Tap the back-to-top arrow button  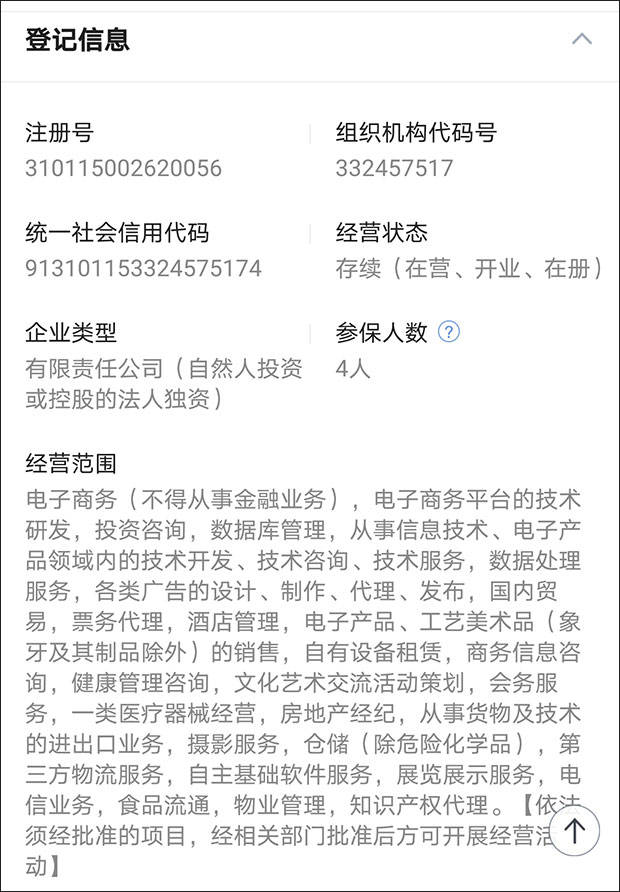[574, 830]
